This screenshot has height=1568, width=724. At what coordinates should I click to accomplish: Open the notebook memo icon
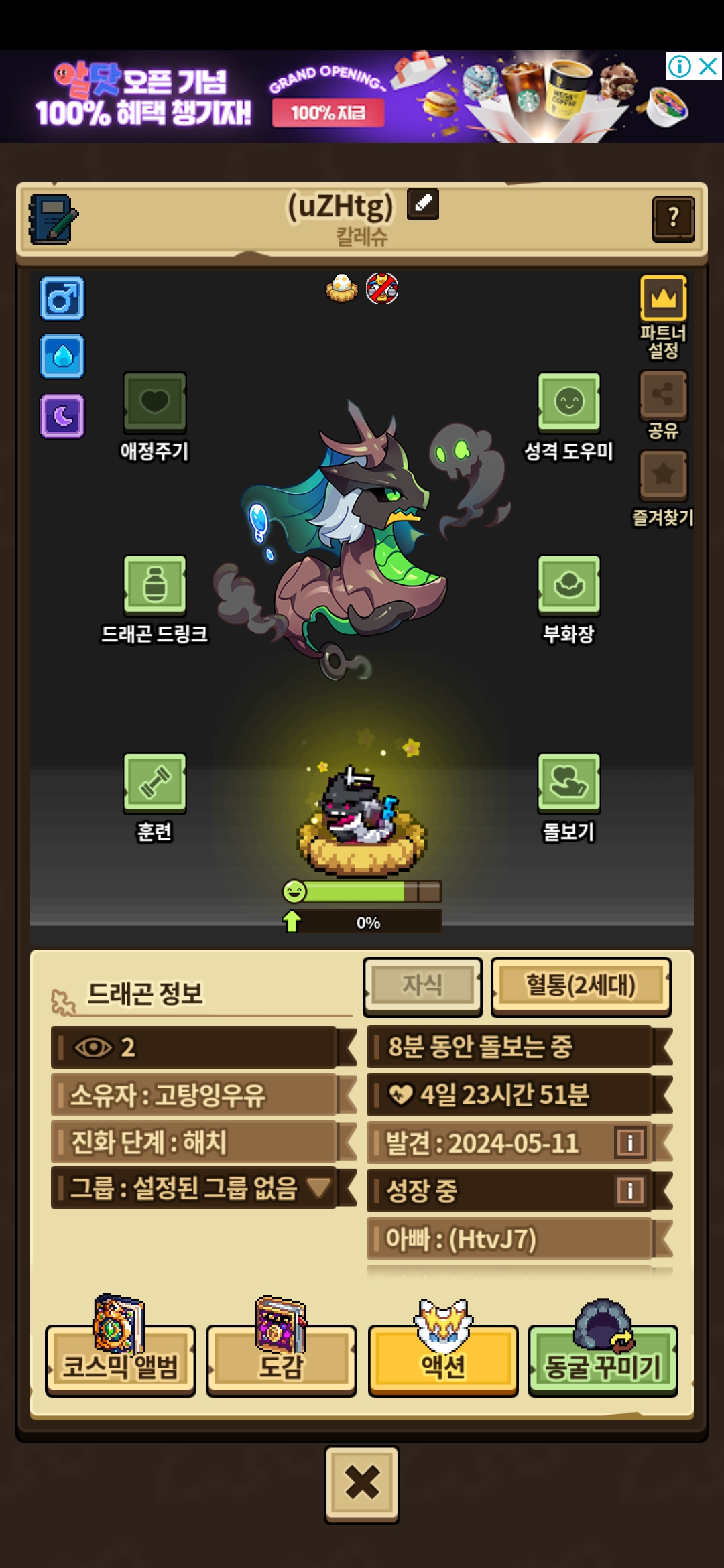pyautogui.click(x=53, y=219)
